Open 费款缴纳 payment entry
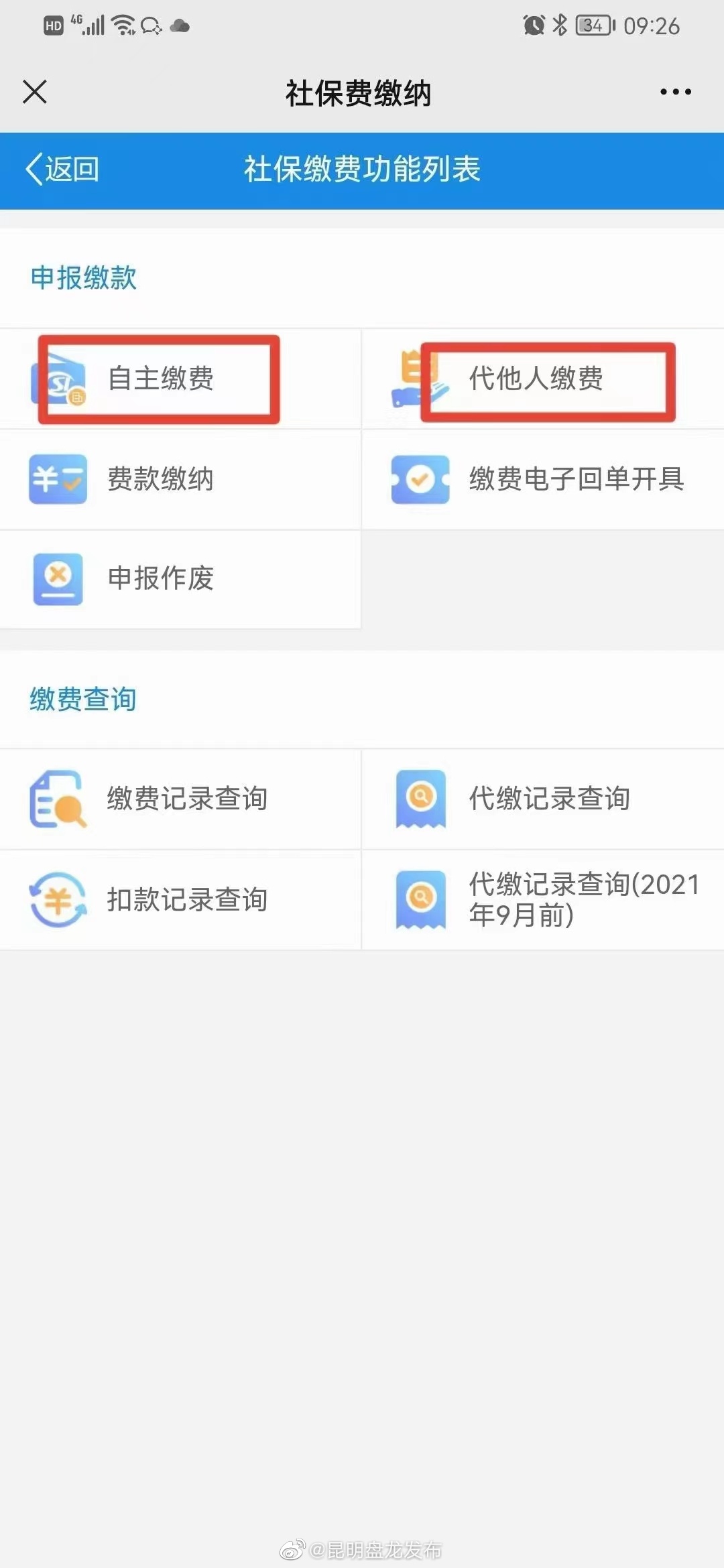 pos(161,480)
